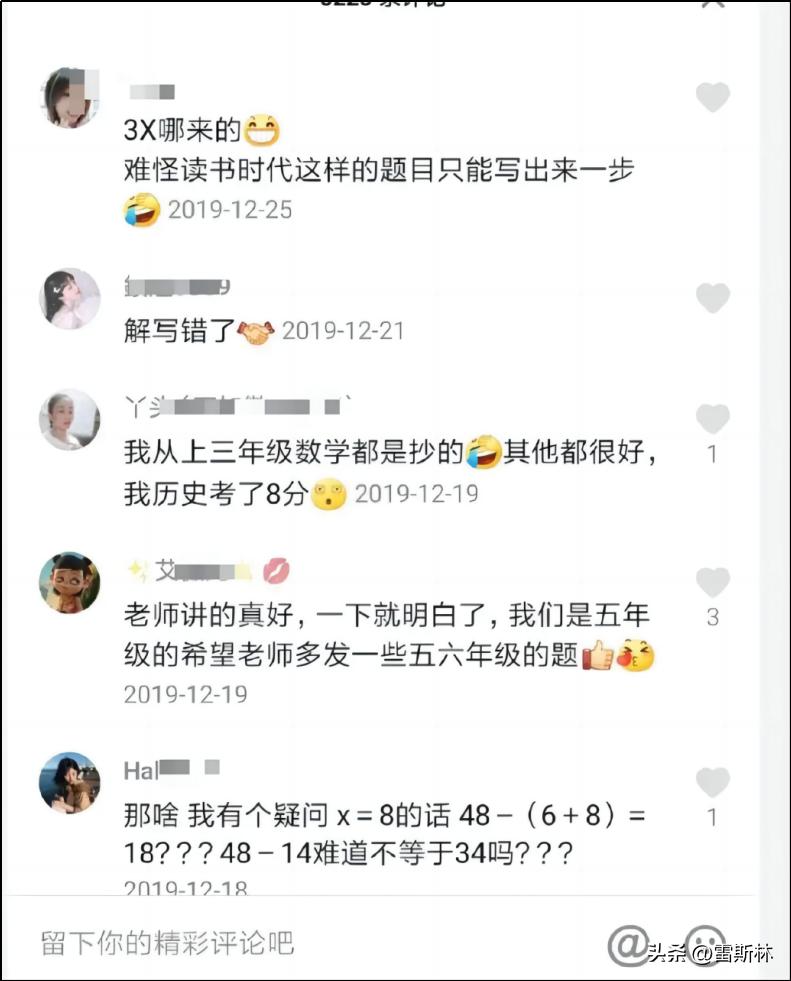The height and width of the screenshot is (981, 791).
Task: Tap the heart on the fifth-grader's comment
Action: coord(712,583)
